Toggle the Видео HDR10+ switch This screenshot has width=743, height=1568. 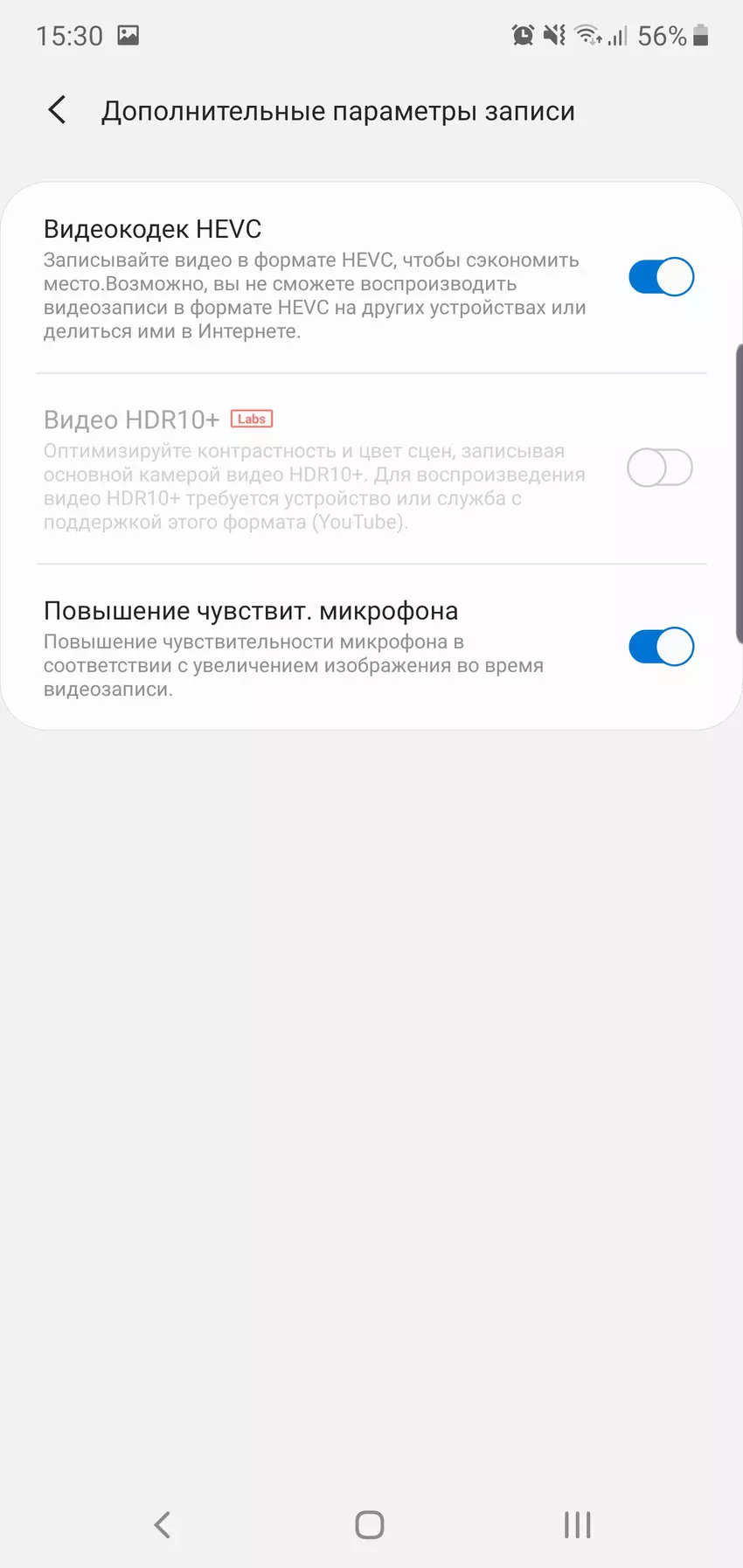660,468
